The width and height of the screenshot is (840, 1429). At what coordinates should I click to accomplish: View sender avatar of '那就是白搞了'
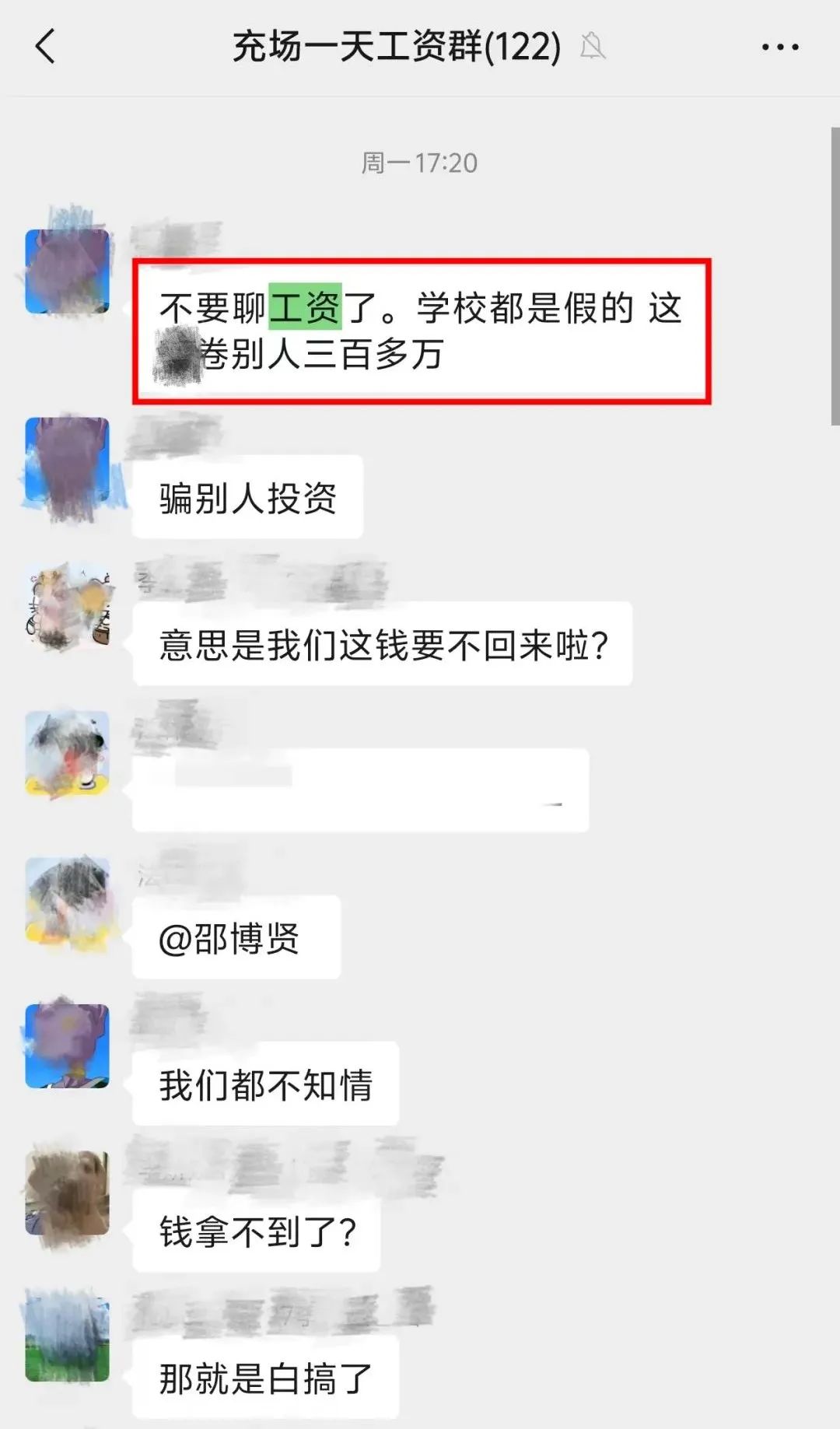tap(68, 1340)
